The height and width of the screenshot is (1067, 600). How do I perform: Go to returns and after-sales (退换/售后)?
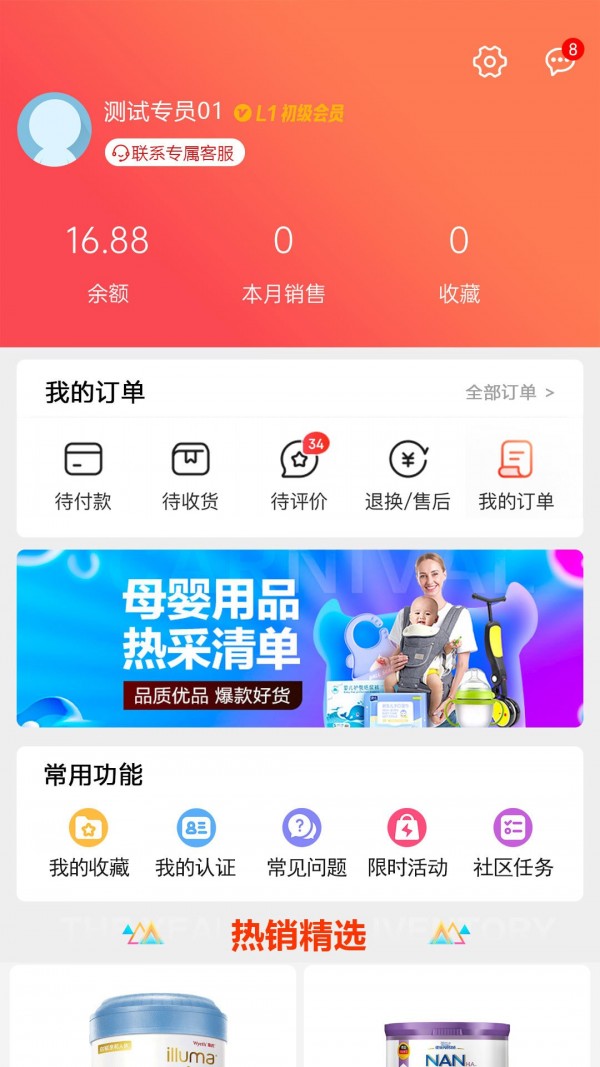[407, 475]
